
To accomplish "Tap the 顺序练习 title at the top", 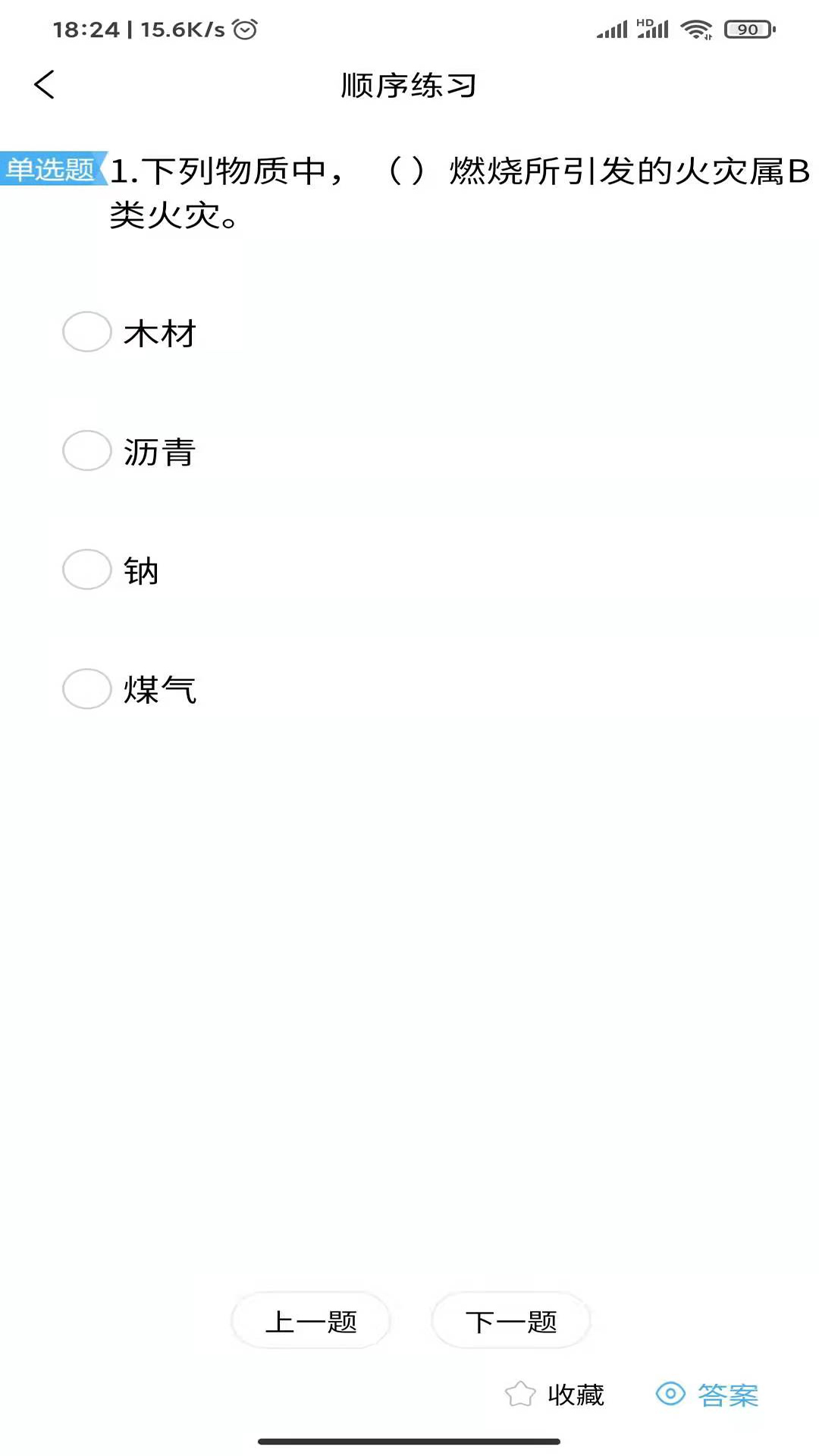I will coord(408,85).
